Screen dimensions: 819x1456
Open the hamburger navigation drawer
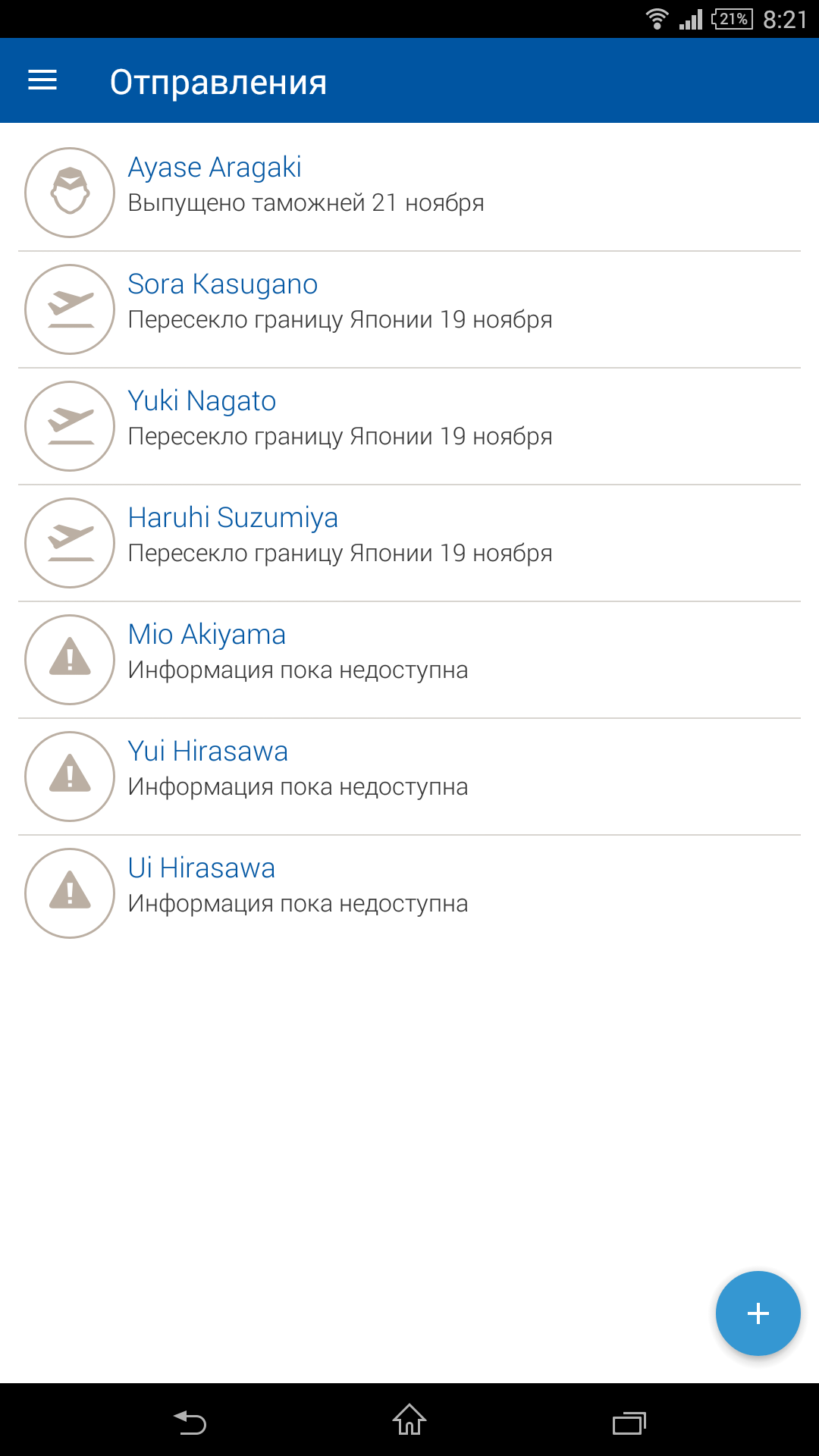[42, 80]
